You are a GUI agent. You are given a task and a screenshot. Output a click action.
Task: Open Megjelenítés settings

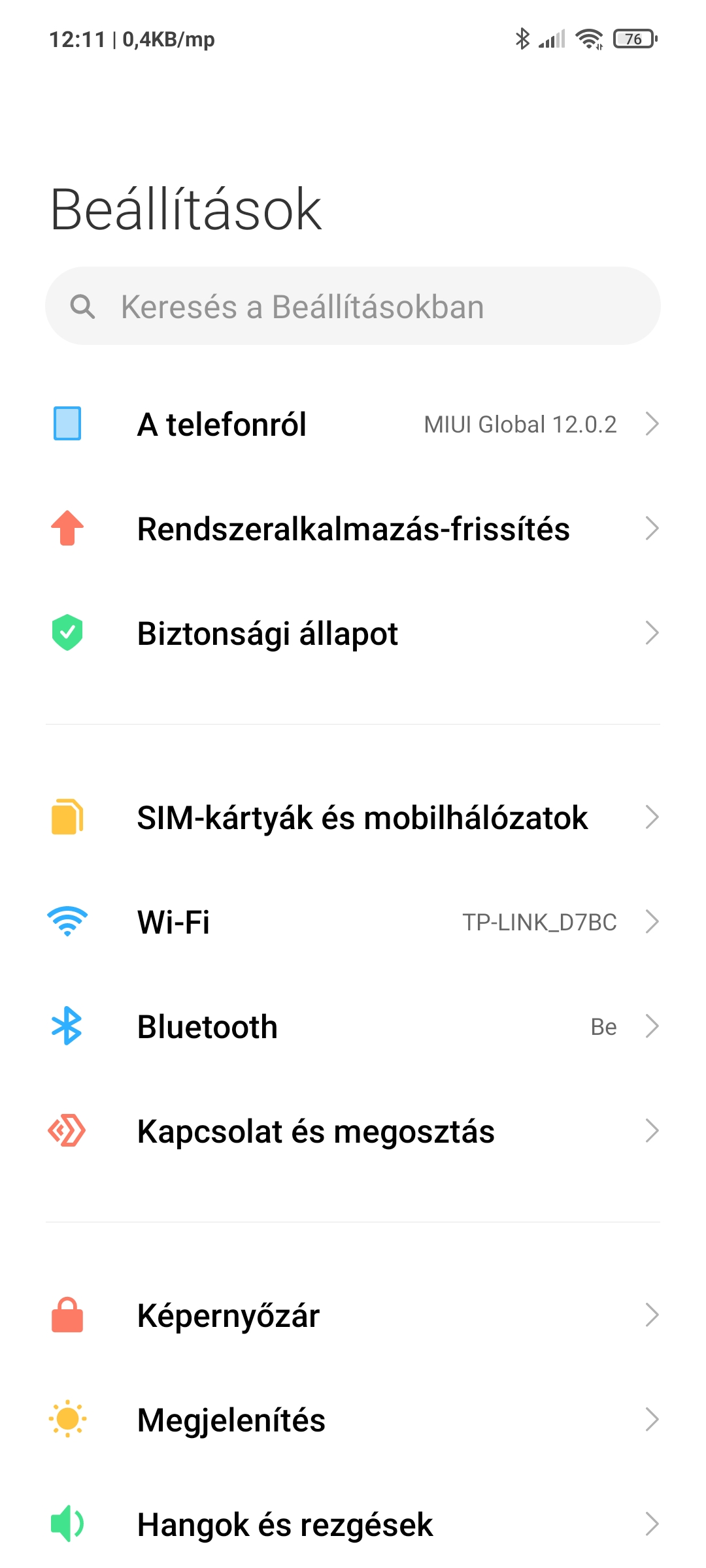pyautogui.click(x=353, y=1420)
